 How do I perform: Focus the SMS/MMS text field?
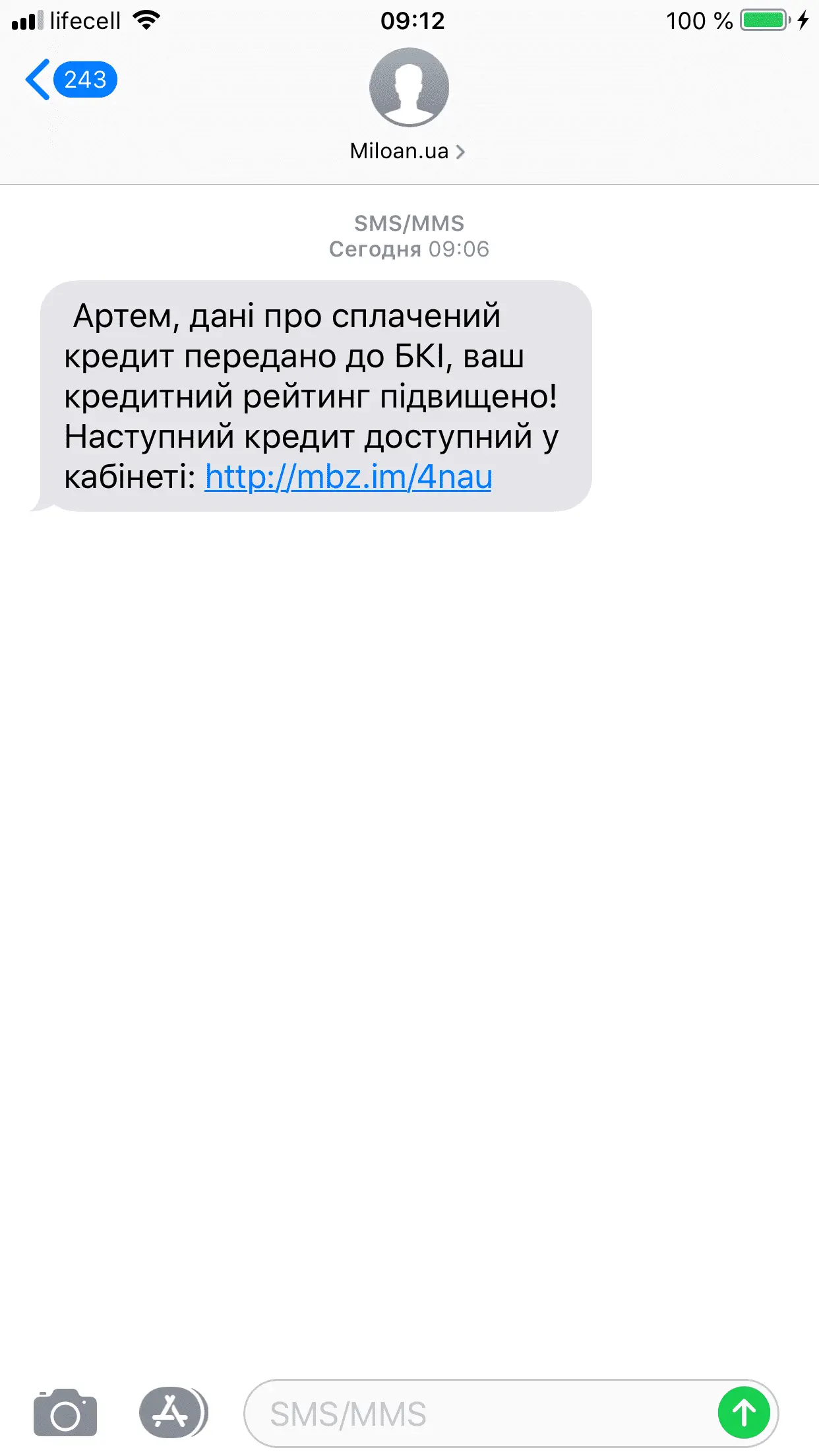pos(475,1414)
